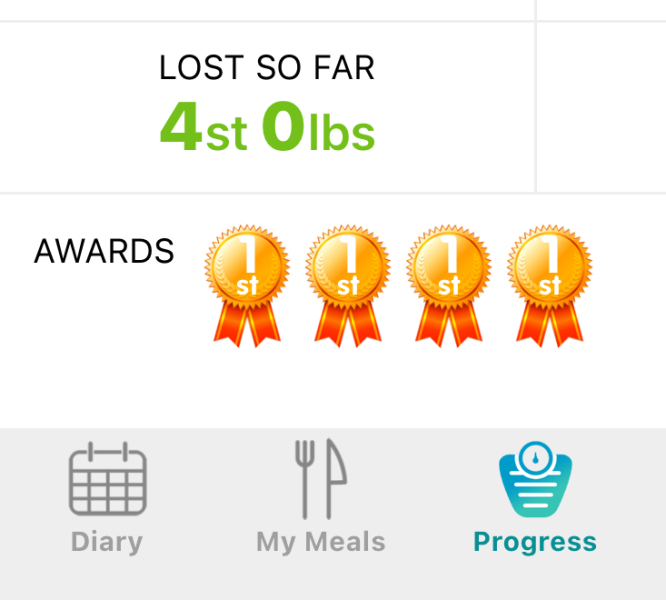The width and height of the screenshot is (666, 600).
Task: Select the Progress tab
Action: coord(534,498)
